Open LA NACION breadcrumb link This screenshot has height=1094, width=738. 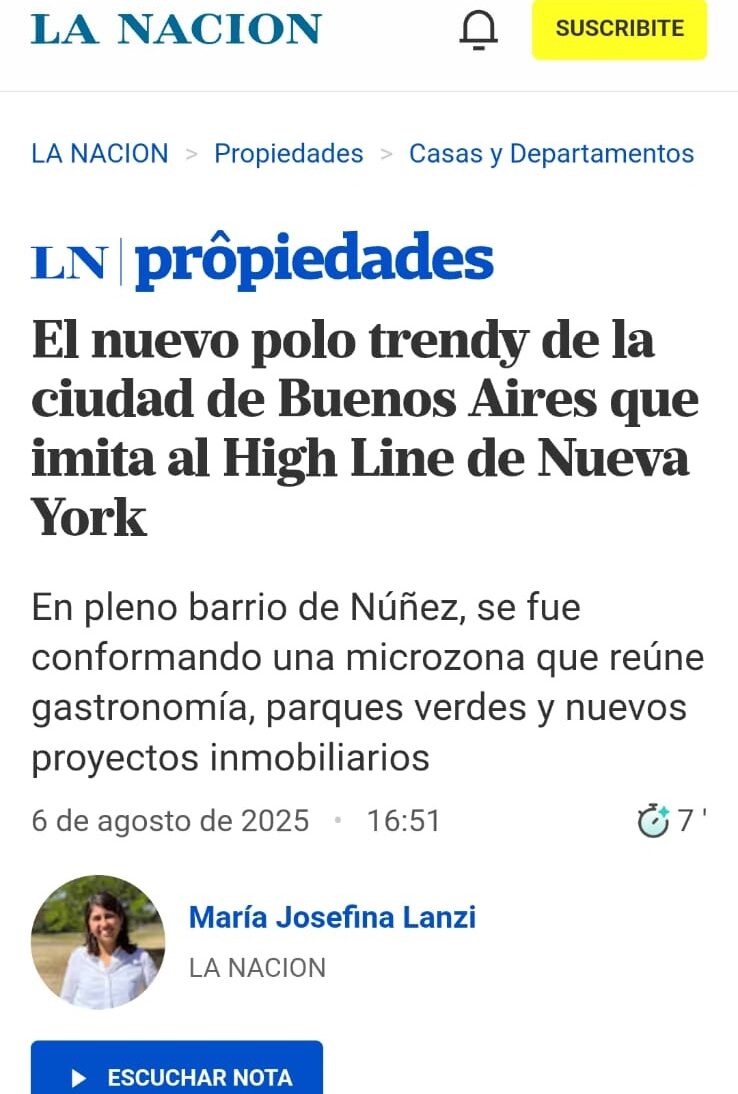[x=100, y=153]
